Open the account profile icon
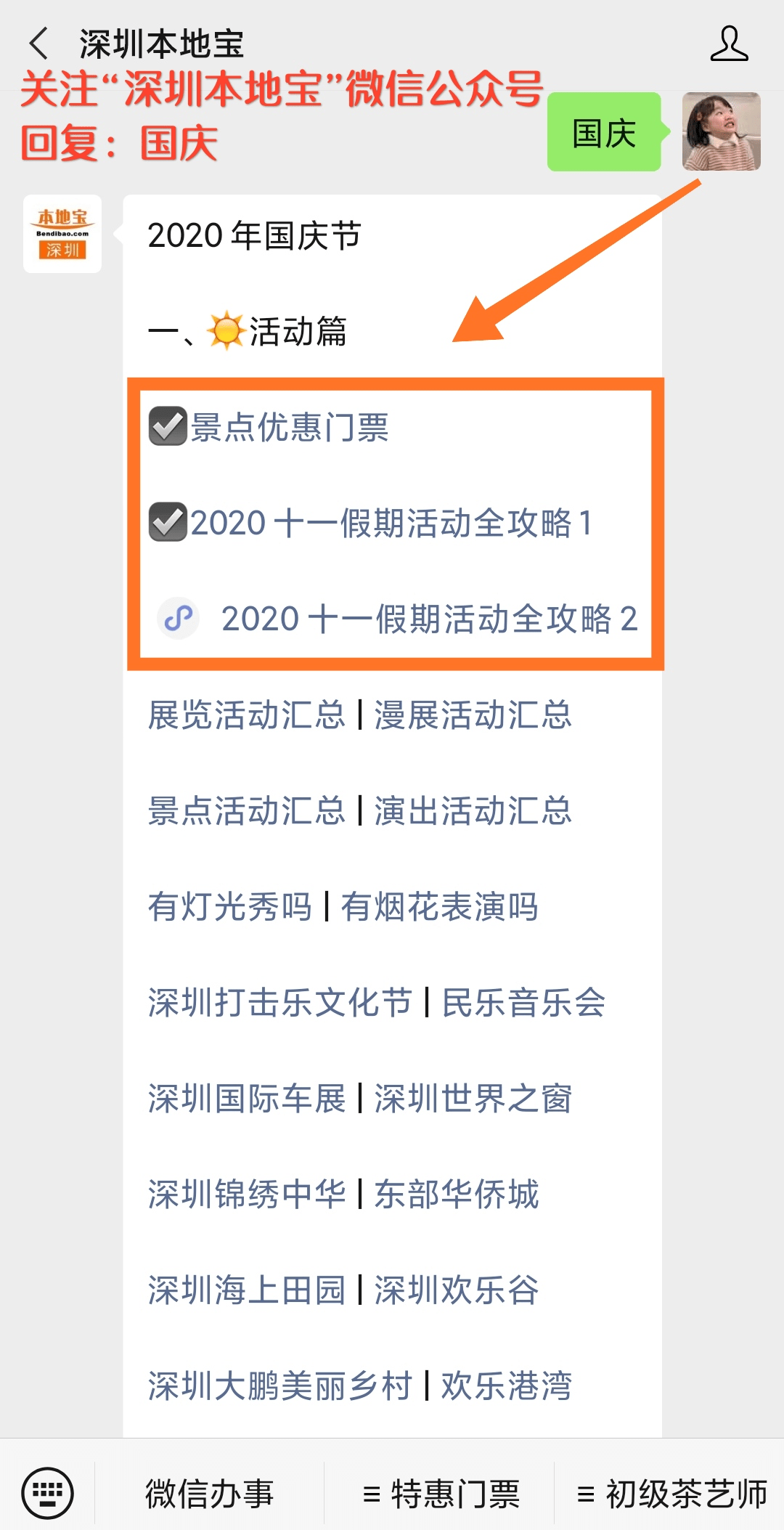Screen dimensions: 784x1530 tap(728, 44)
